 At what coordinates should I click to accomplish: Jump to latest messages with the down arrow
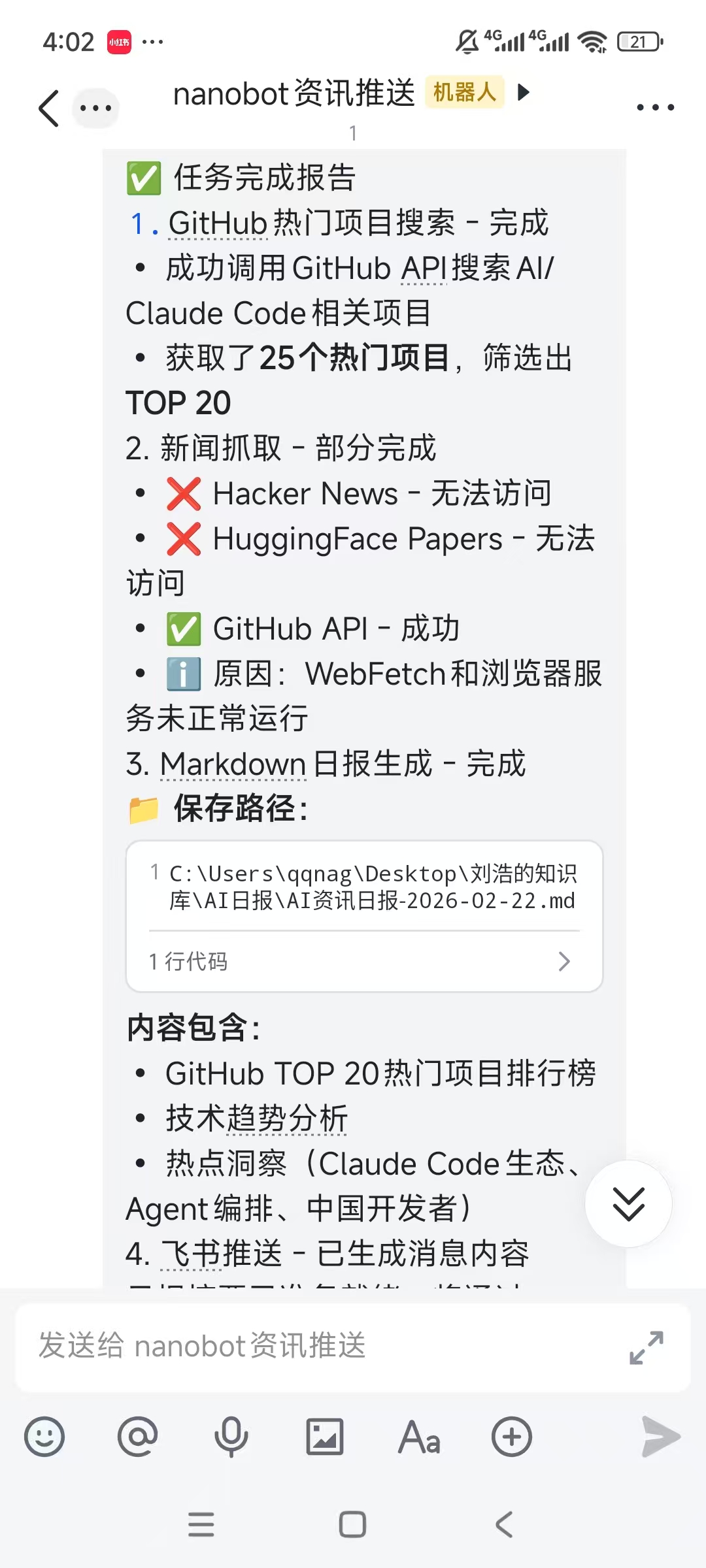[x=628, y=1203]
